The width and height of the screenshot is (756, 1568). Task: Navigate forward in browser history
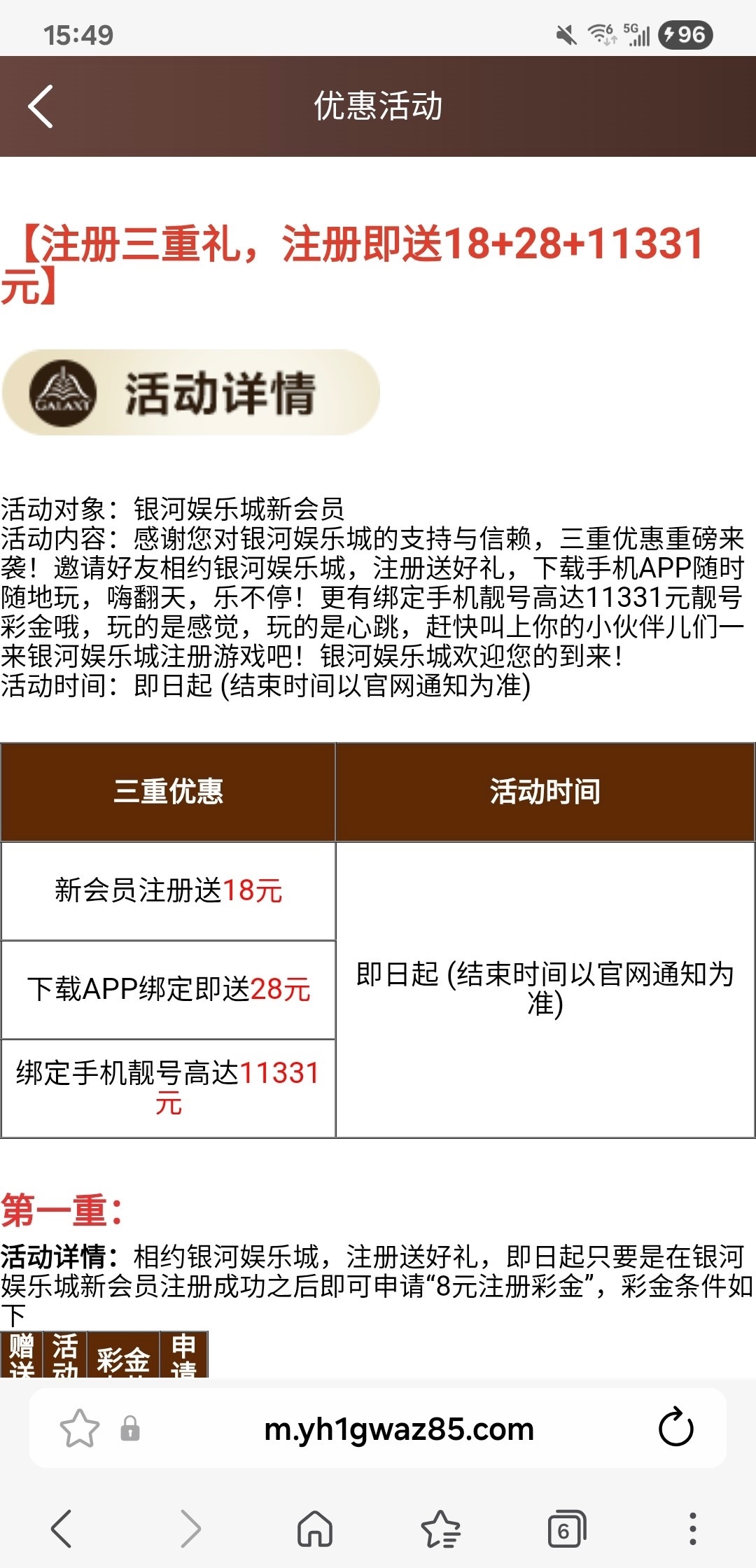tap(190, 1529)
